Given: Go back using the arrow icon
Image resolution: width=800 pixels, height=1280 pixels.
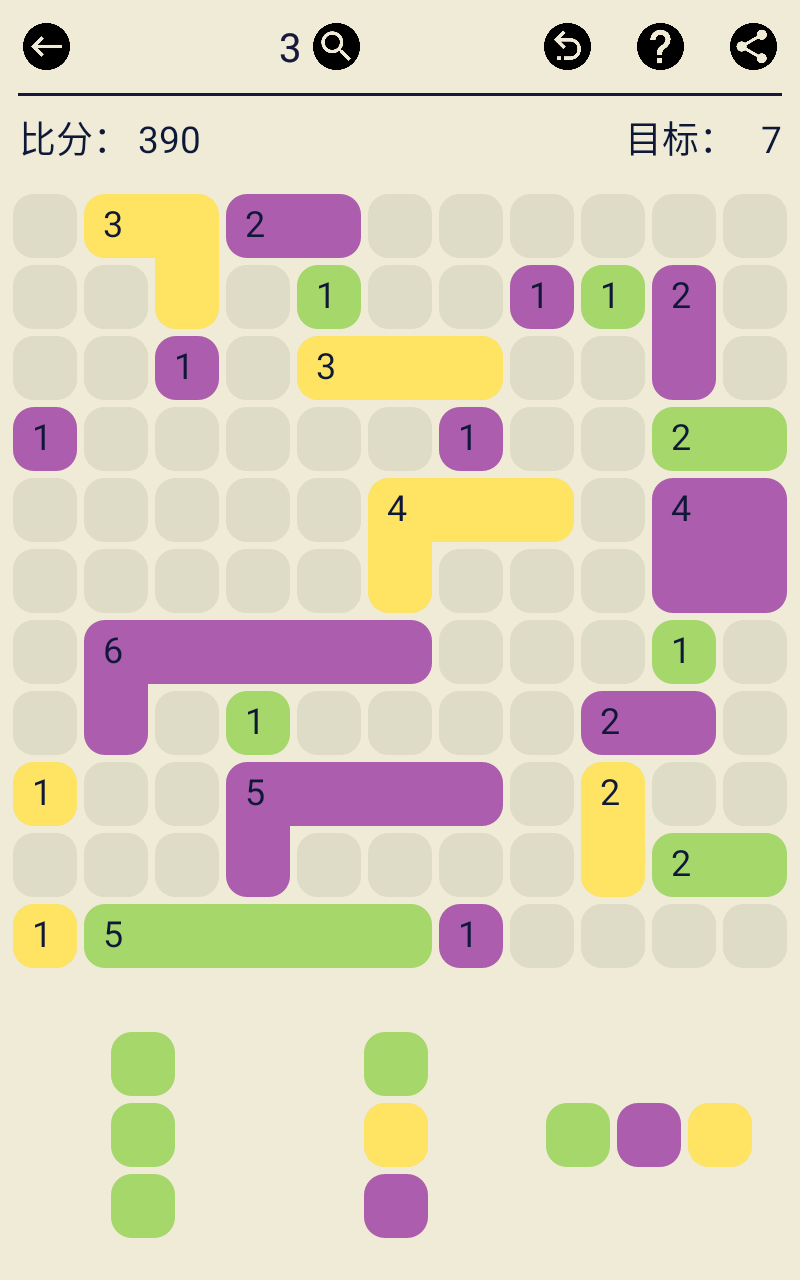Looking at the screenshot, I should tap(47, 47).
